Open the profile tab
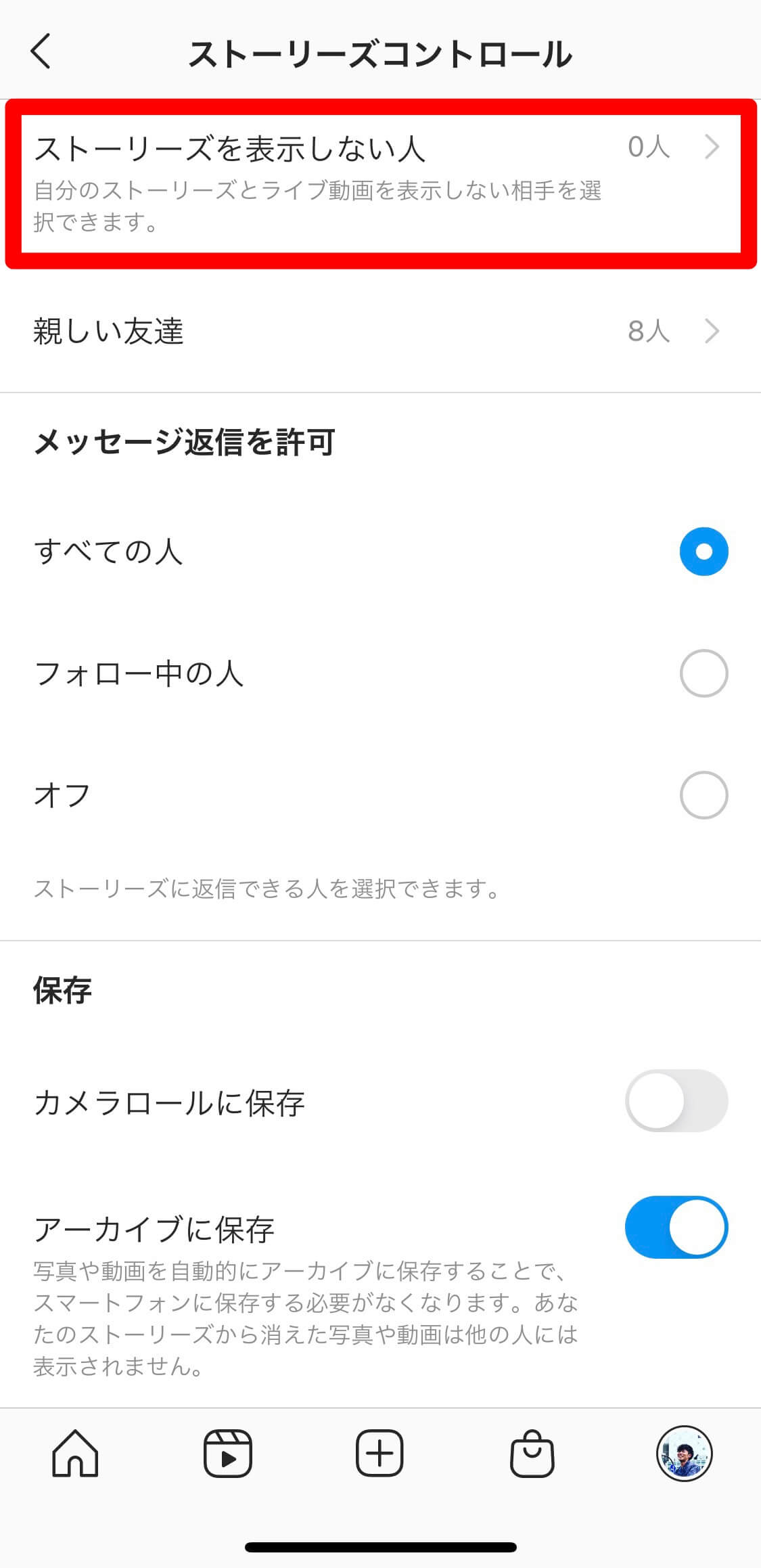The image size is (761, 1568). (x=685, y=1453)
